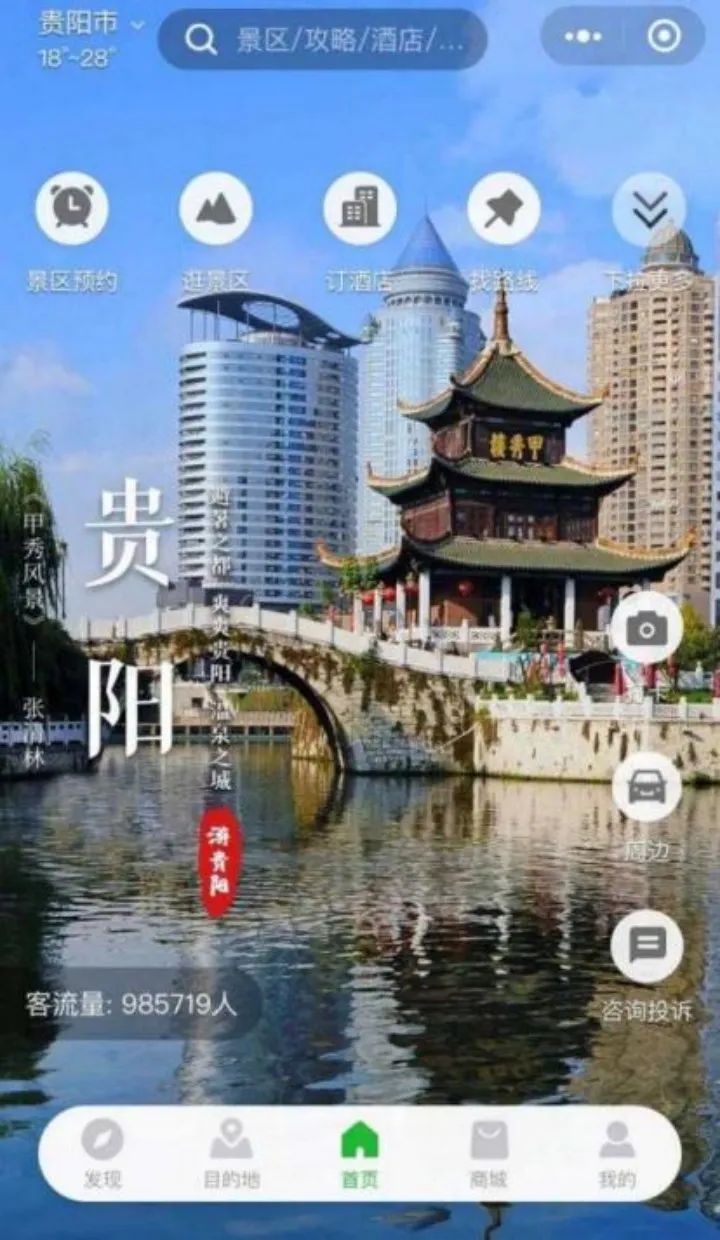720x1240 pixels.
Task: Open the 景区预约 alarm clock icon
Action: tap(70, 208)
